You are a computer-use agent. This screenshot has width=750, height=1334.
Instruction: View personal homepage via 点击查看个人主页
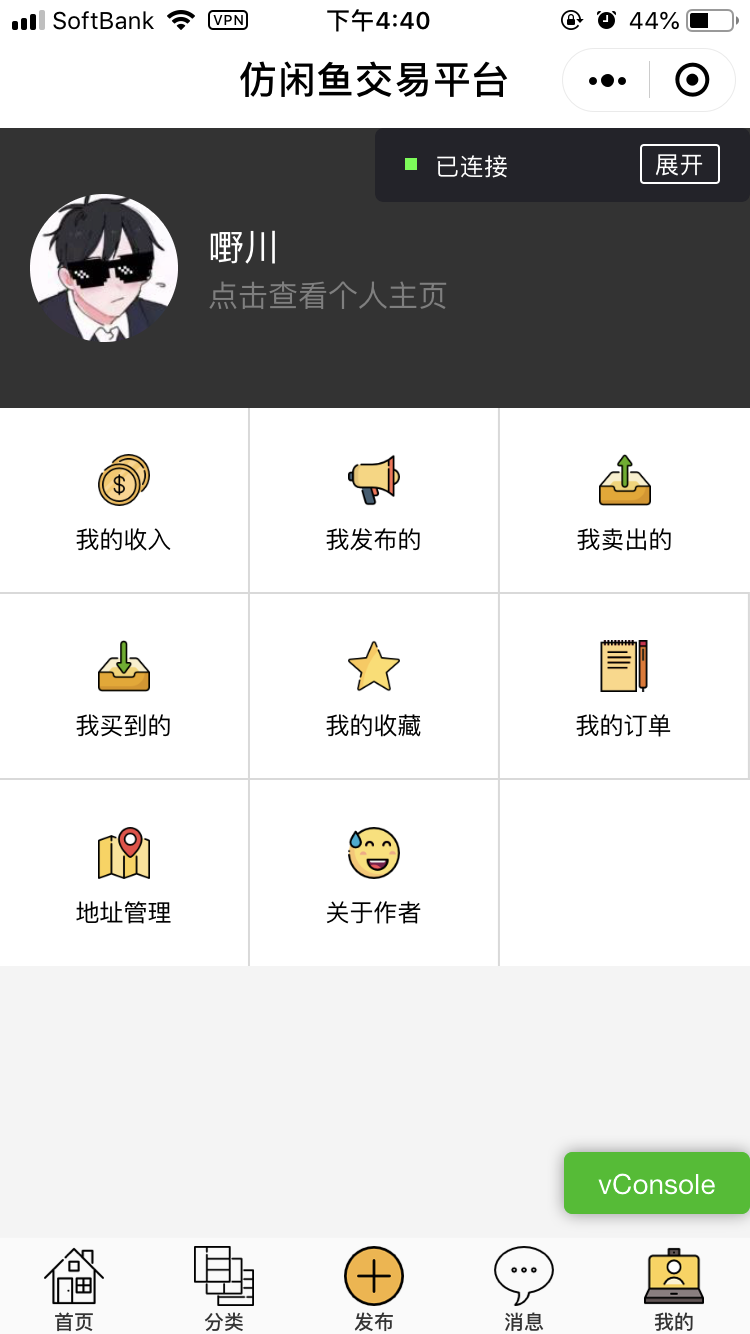coord(327,296)
